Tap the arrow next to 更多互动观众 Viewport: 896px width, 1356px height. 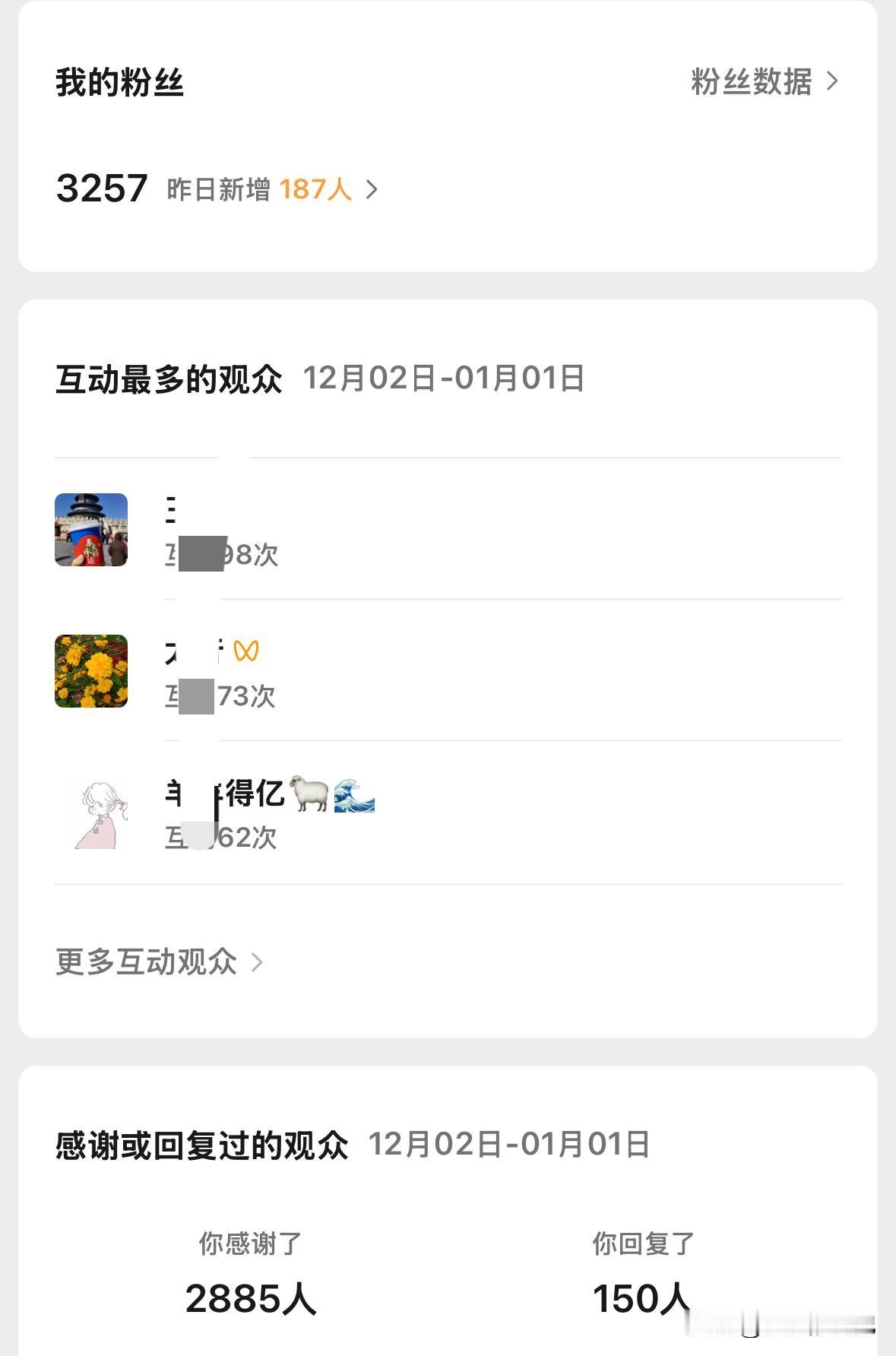[x=260, y=962]
